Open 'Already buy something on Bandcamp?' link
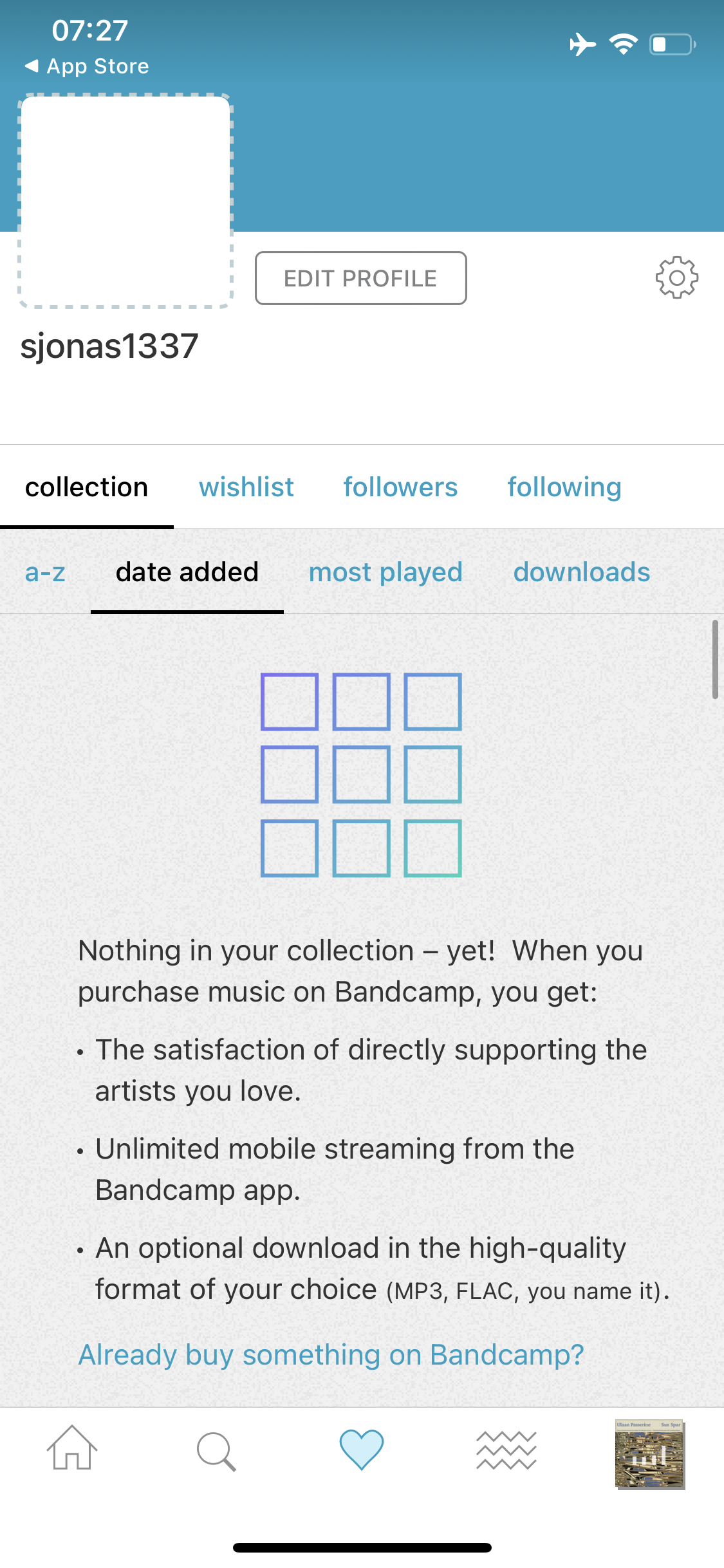Image resolution: width=724 pixels, height=1568 pixels. [x=331, y=1354]
